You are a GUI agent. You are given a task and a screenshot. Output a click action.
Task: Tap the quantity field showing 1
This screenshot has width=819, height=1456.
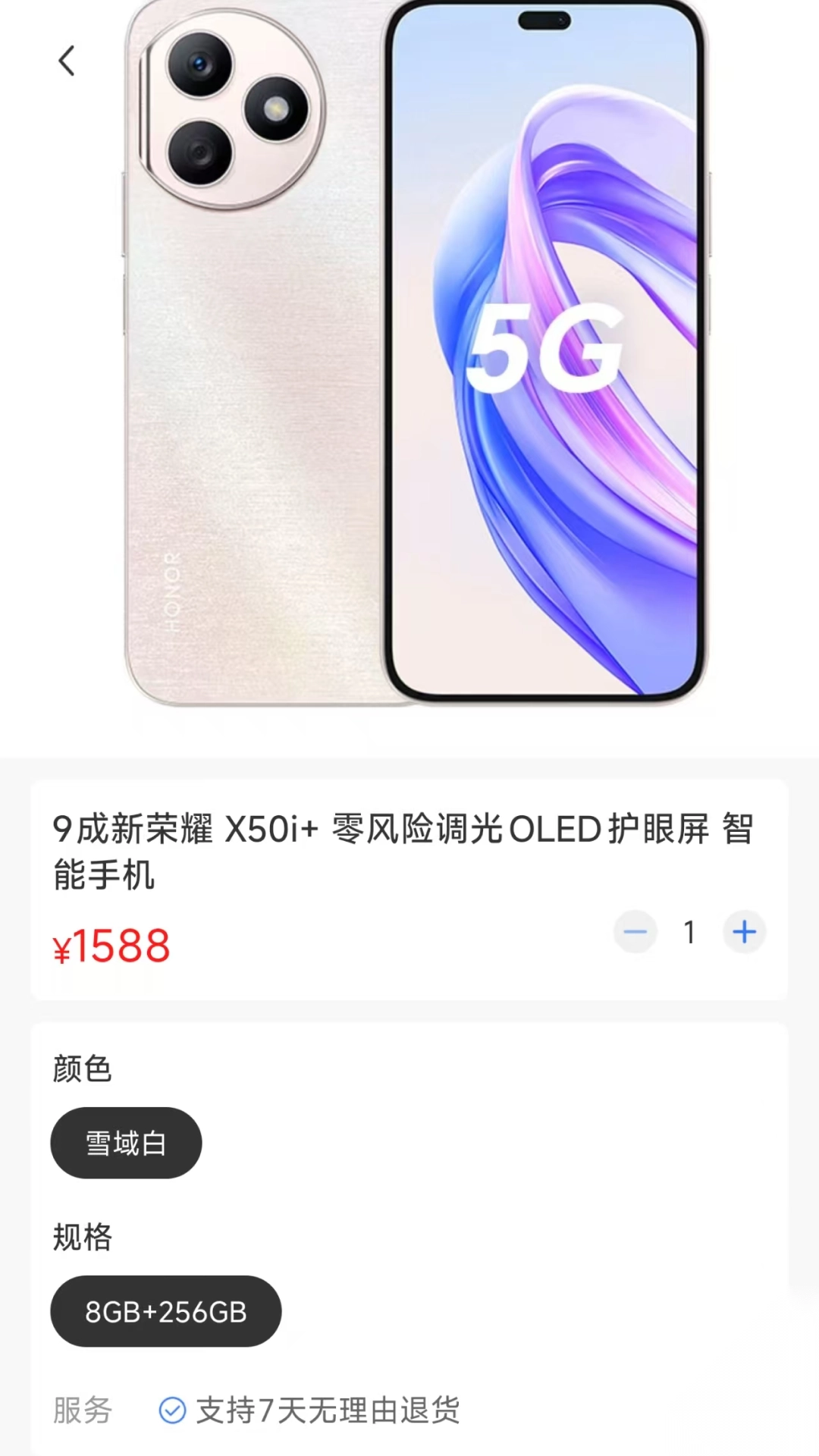pos(690,932)
